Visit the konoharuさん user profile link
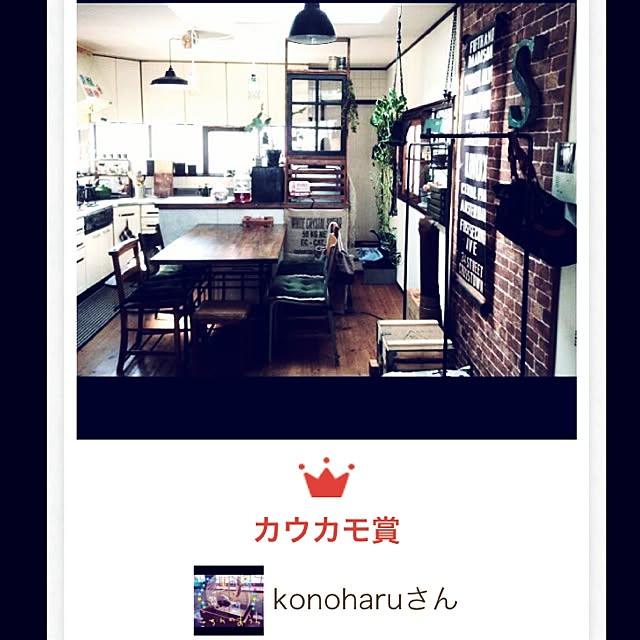The image size is (640, 640). click(x=365, y=600)
